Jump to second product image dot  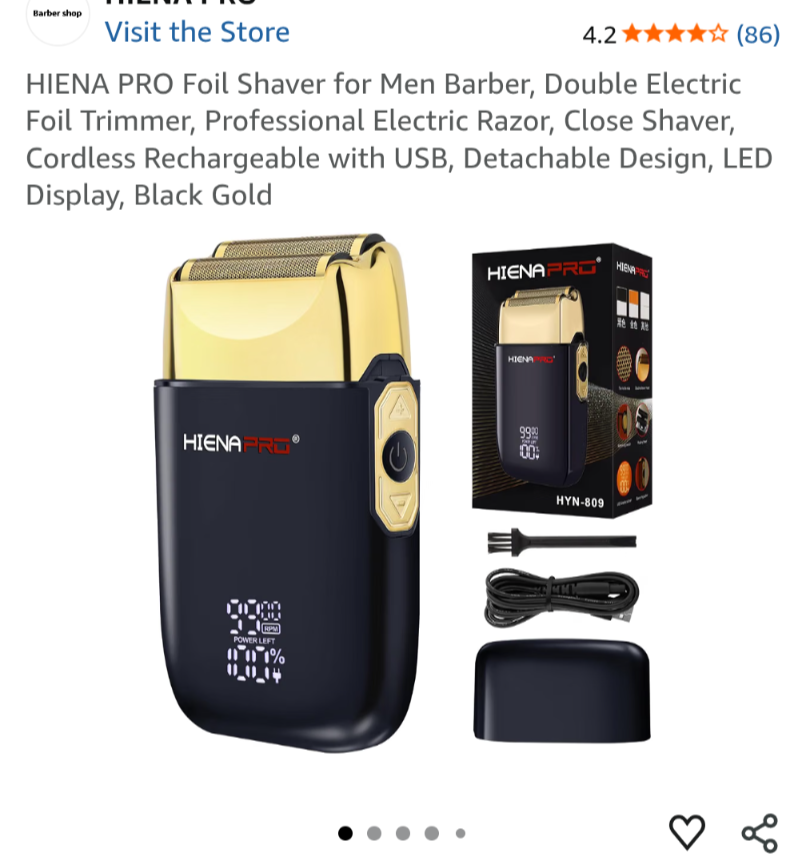(374, 833)
